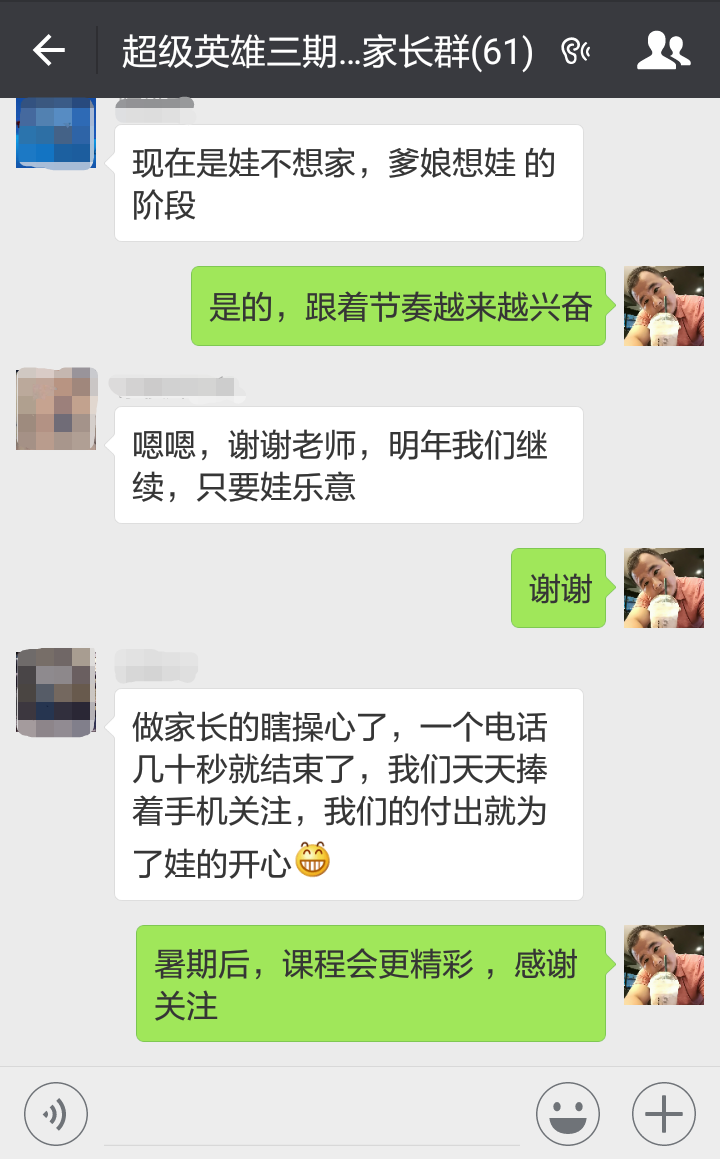The image size is (720, 1159).
Task: Open the plus attachment menu
Action: [664, 1114]
